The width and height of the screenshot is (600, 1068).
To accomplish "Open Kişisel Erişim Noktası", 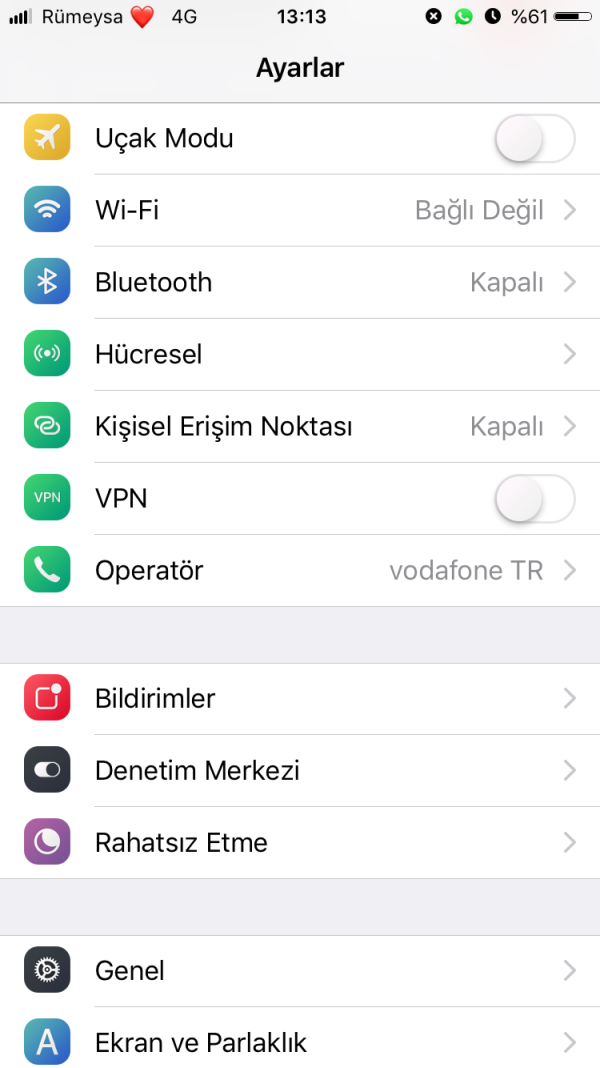I will (300, 427).
